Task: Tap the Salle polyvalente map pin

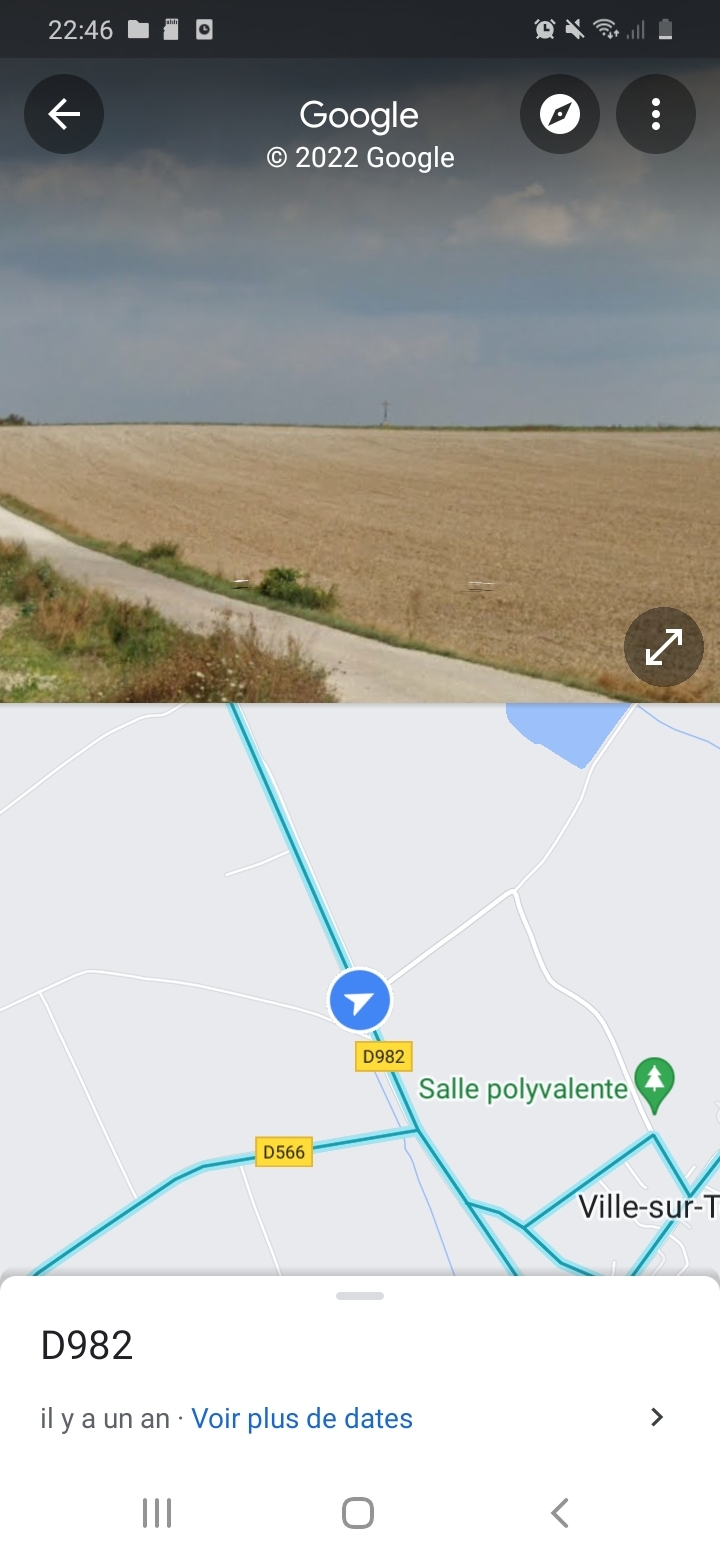Action: [655, 1082]
